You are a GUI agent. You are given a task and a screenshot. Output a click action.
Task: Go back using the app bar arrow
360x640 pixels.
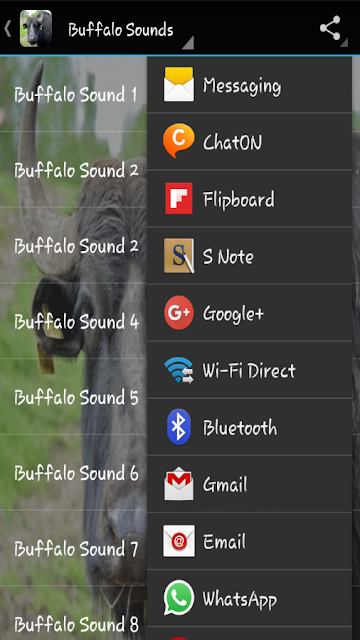(x=7, y=29)
